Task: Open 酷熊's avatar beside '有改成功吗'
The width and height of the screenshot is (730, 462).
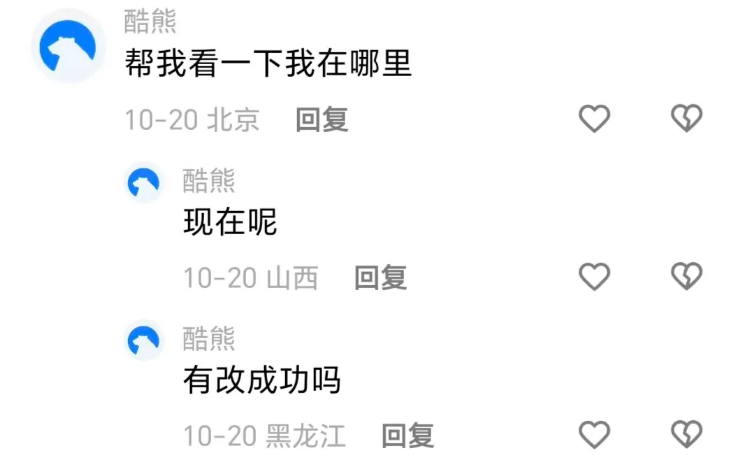Action: point(144,341)
